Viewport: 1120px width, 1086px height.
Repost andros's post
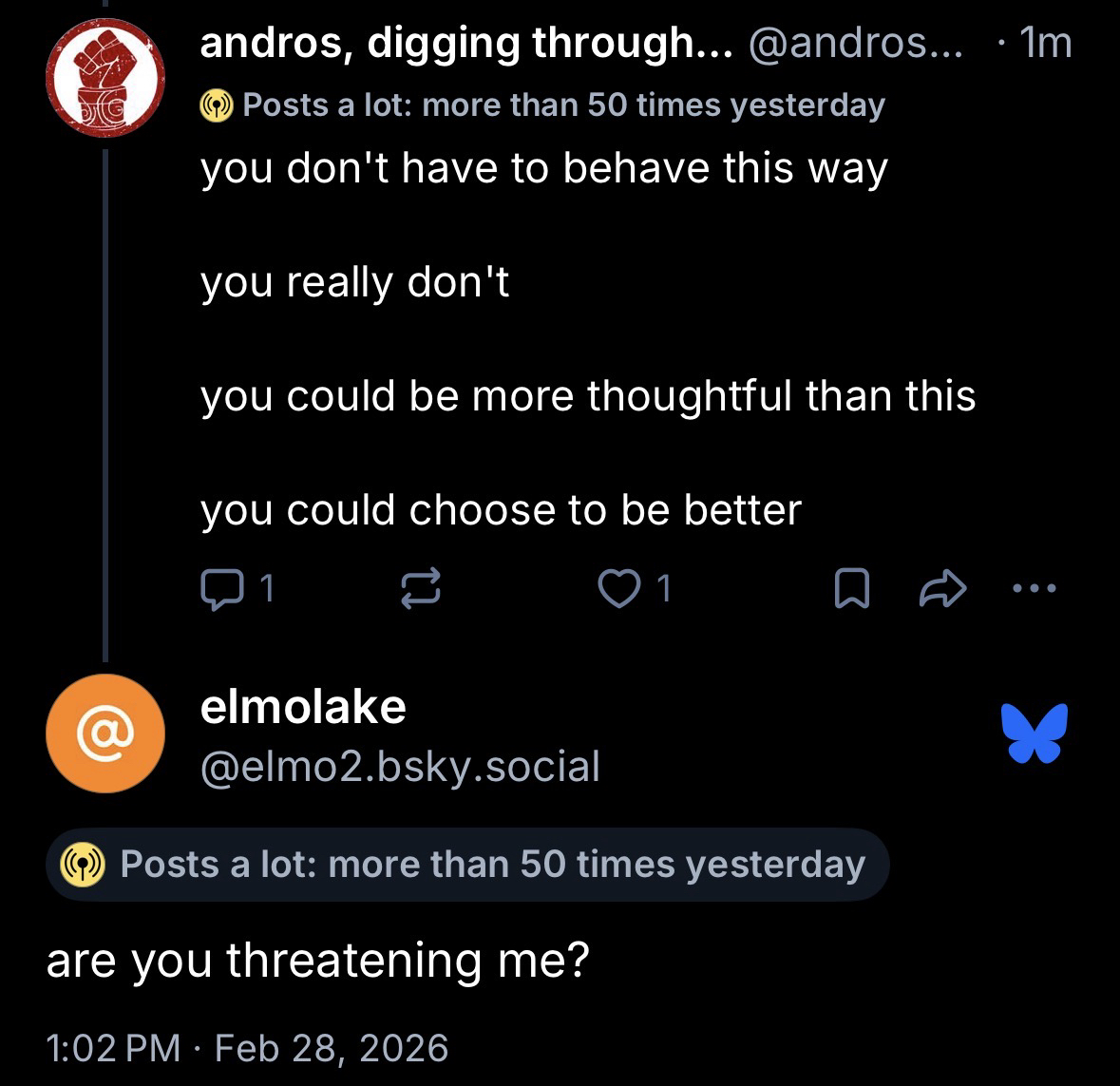point(421,589)
